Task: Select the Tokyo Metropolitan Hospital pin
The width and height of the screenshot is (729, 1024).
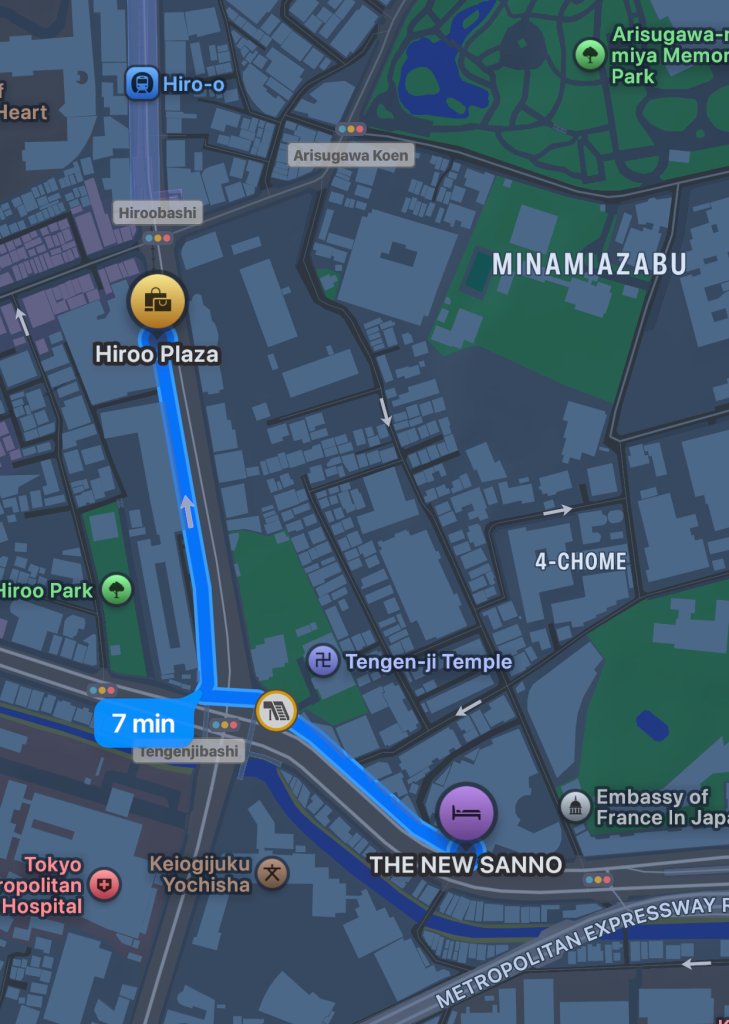Action: (104, 884)
